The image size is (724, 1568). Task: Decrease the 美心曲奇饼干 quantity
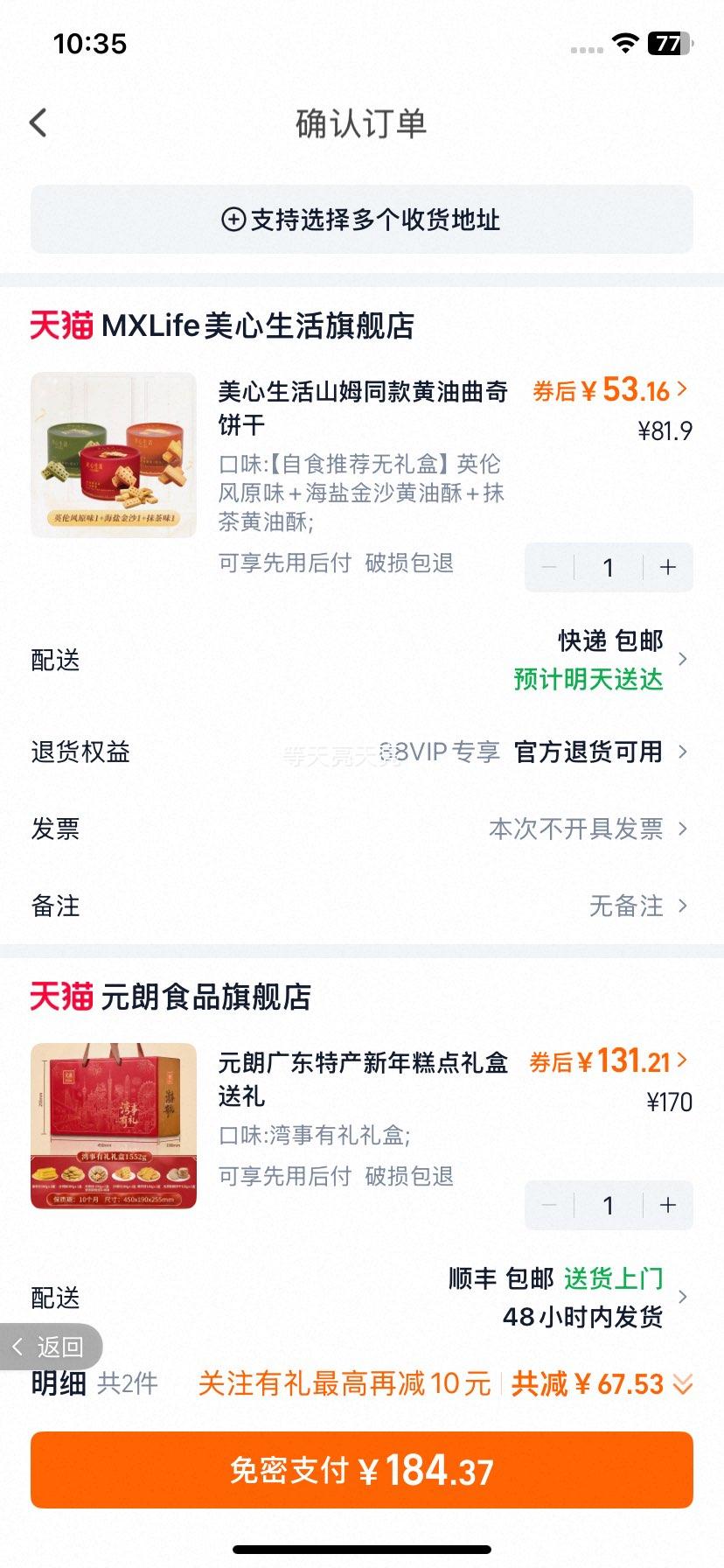click(549, 568)
